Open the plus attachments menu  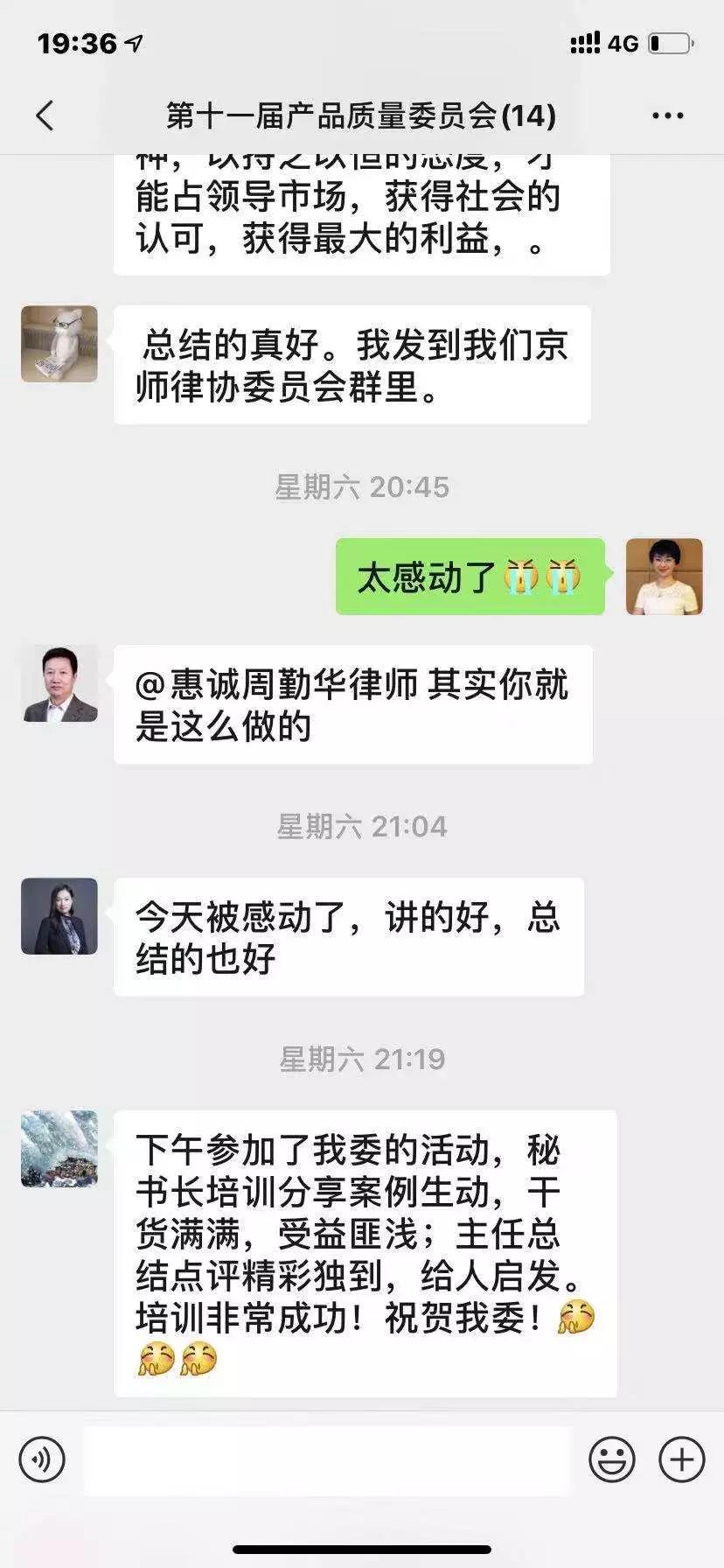(682, 1459)
